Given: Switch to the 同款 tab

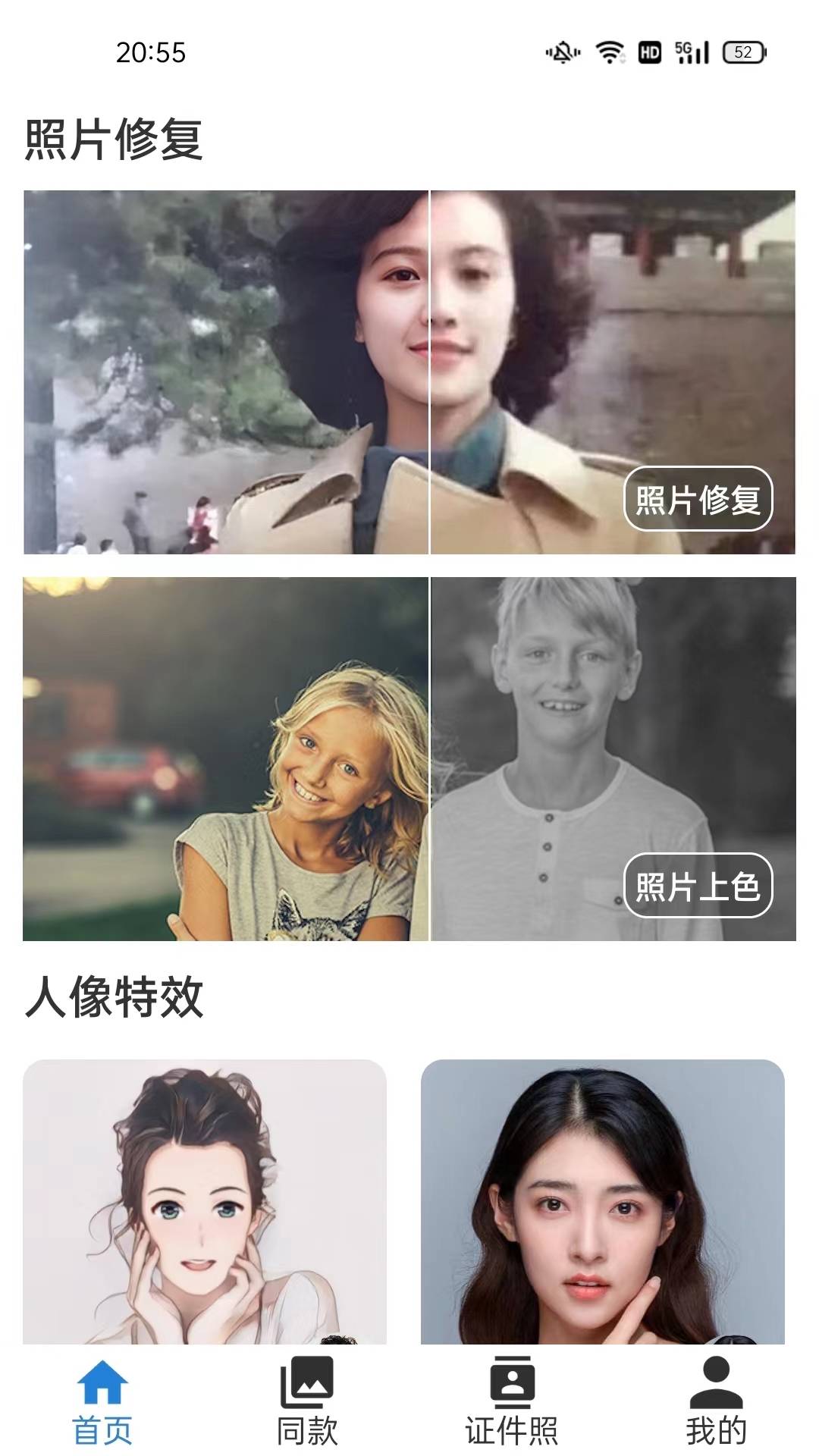Looking at the screenshot, I should click(307, 1401).
